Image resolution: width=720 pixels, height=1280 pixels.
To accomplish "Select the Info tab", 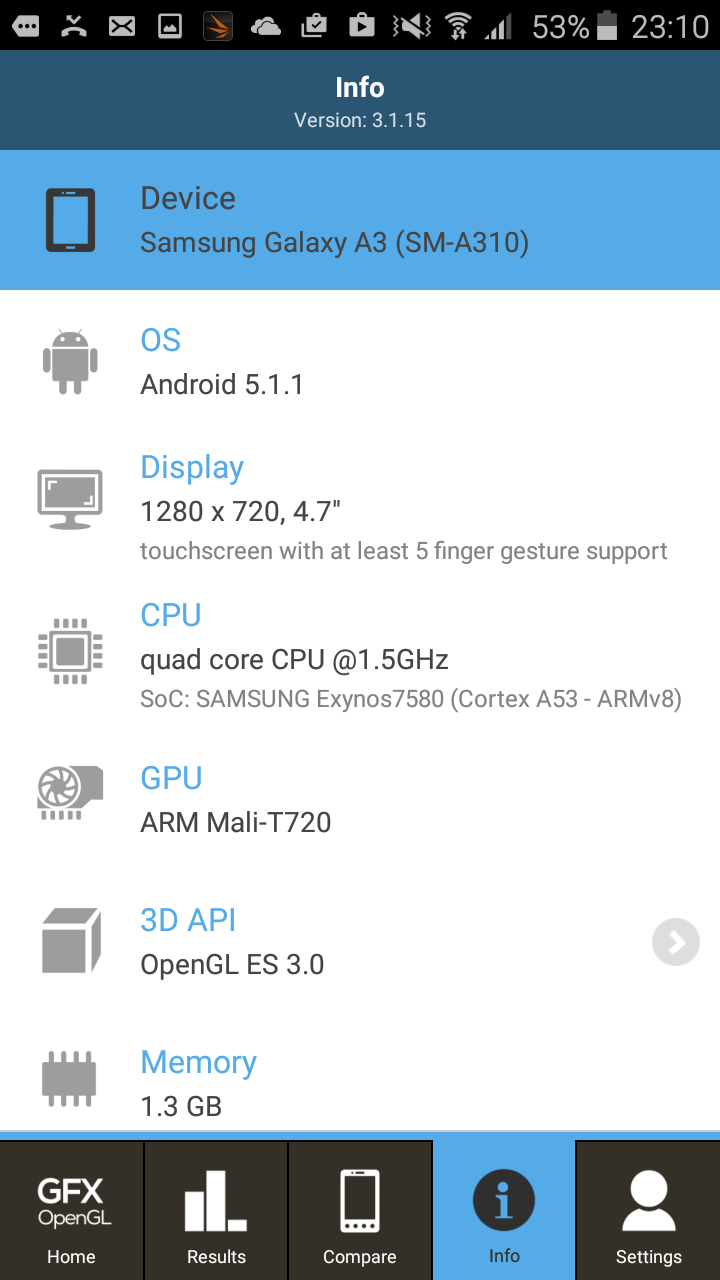I will click(504, 1211).
